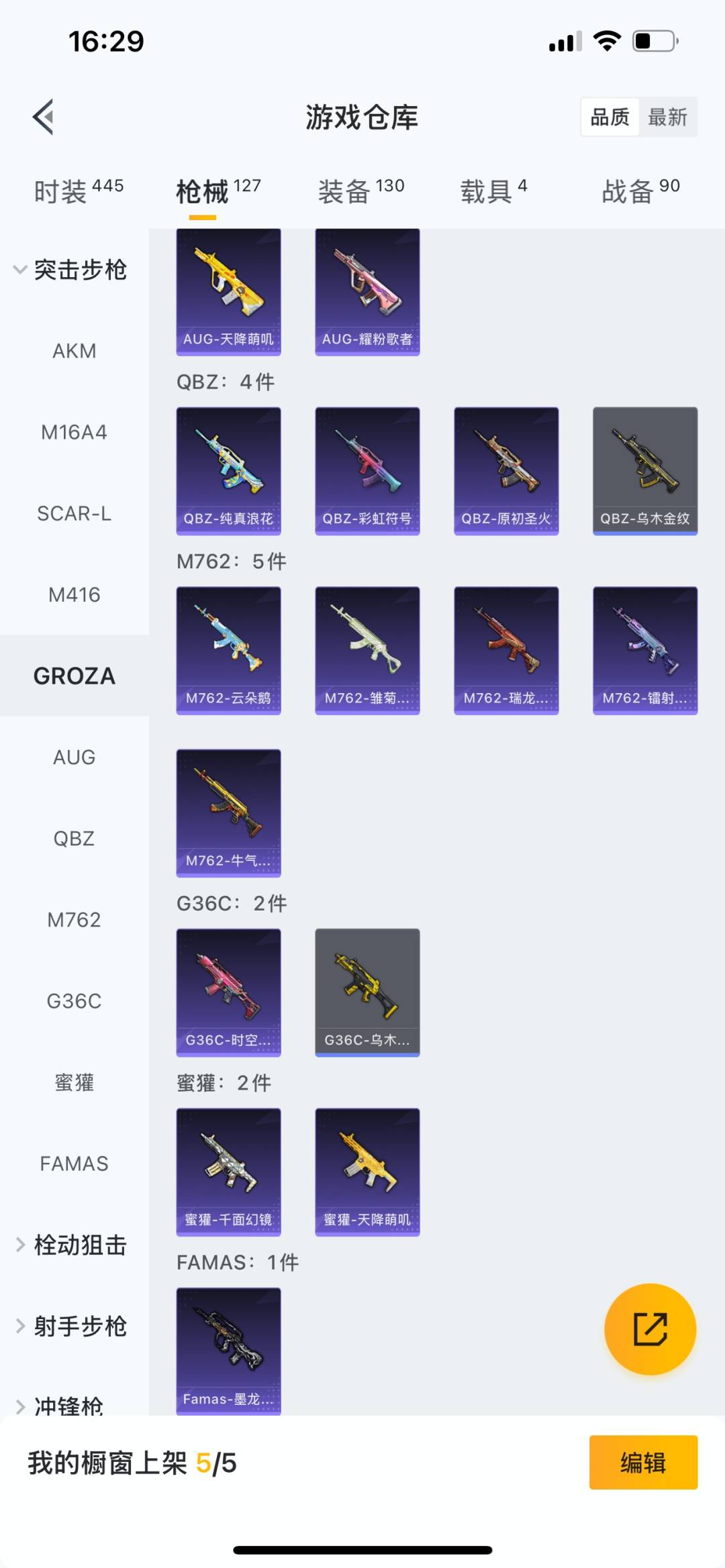725x1568 pixels.
Task: Switch to the 时装 tab
Action: click(78, 191)
